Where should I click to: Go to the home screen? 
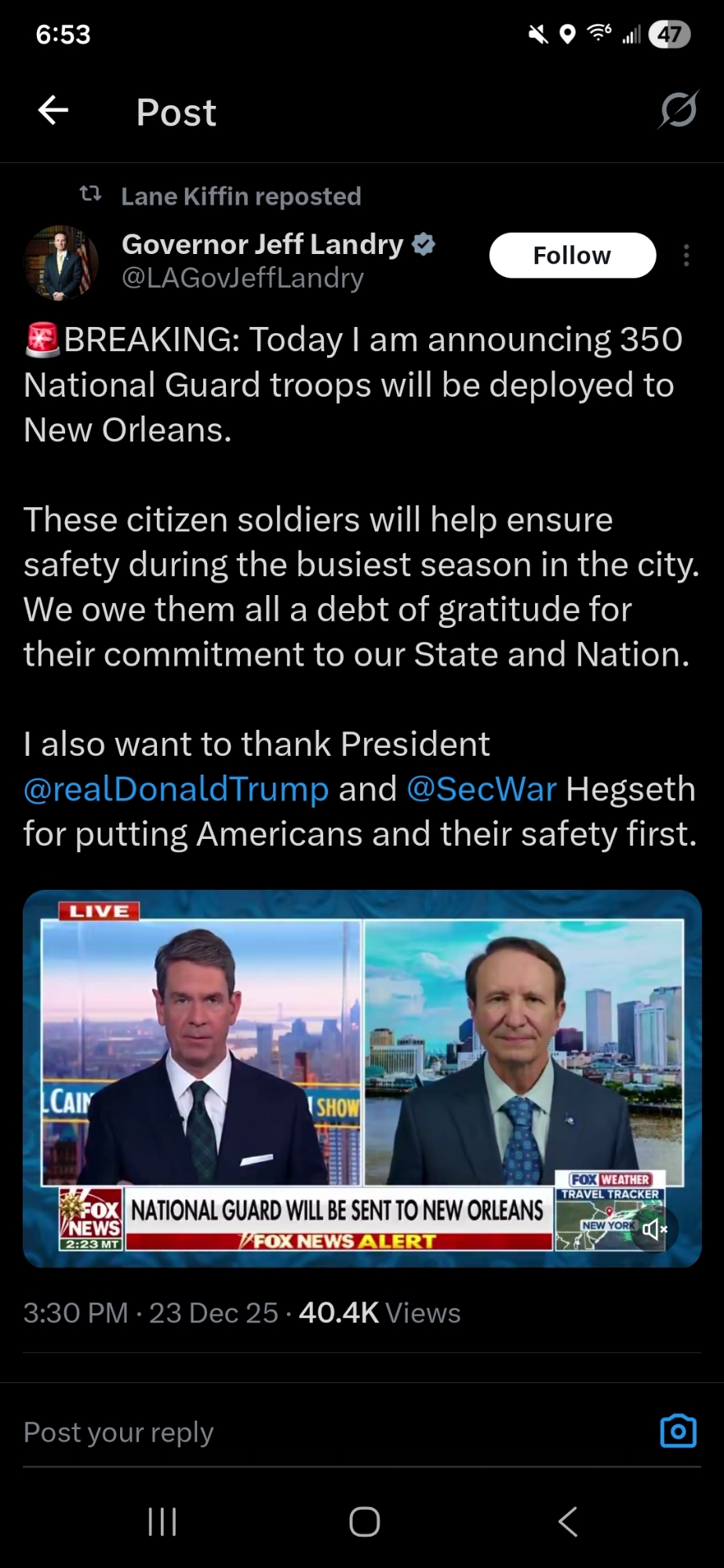pos(364,1522)
